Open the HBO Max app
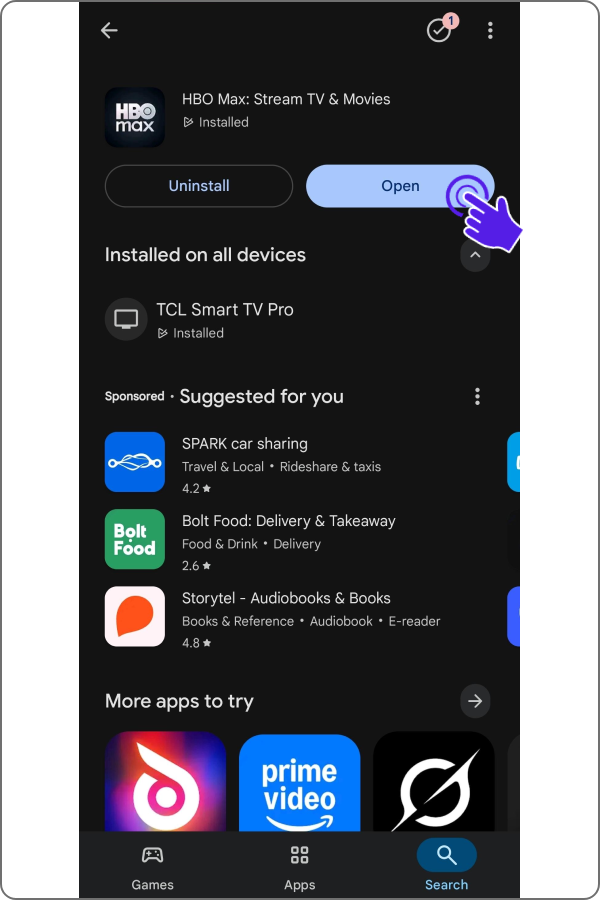The image size is (600, 900). 400,186
